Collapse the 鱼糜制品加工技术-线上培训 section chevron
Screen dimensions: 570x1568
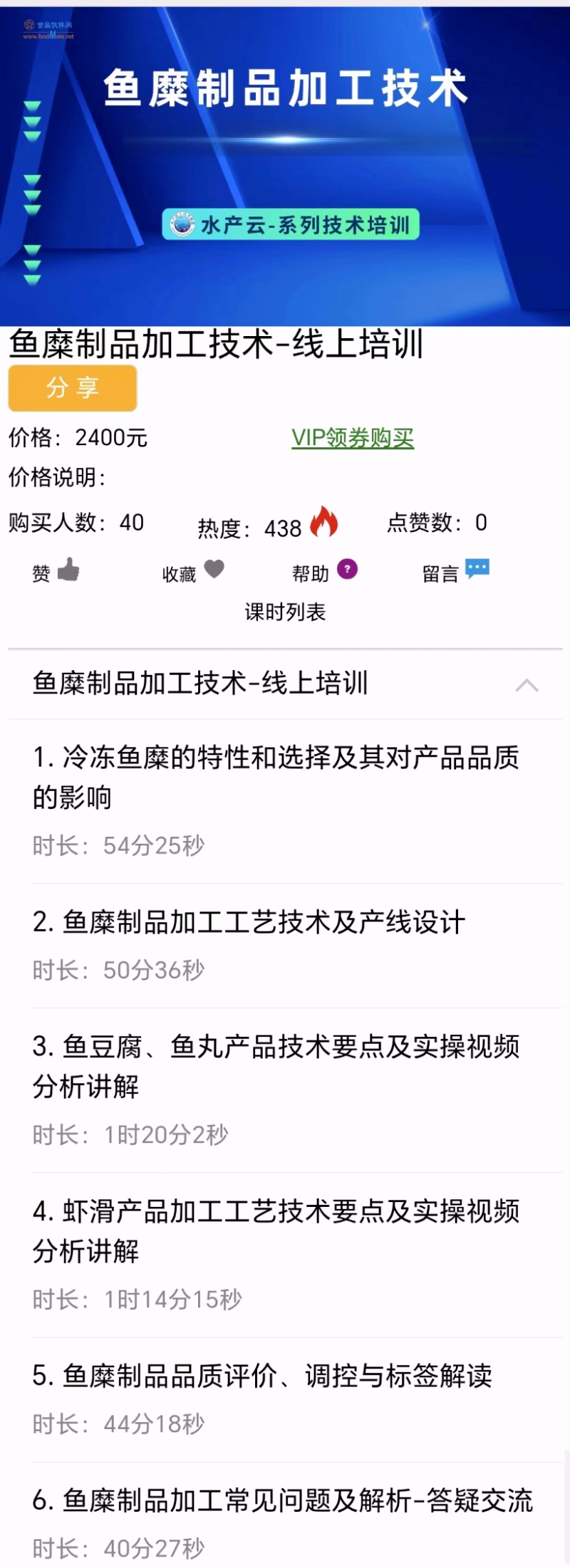[x=528, y=685]
